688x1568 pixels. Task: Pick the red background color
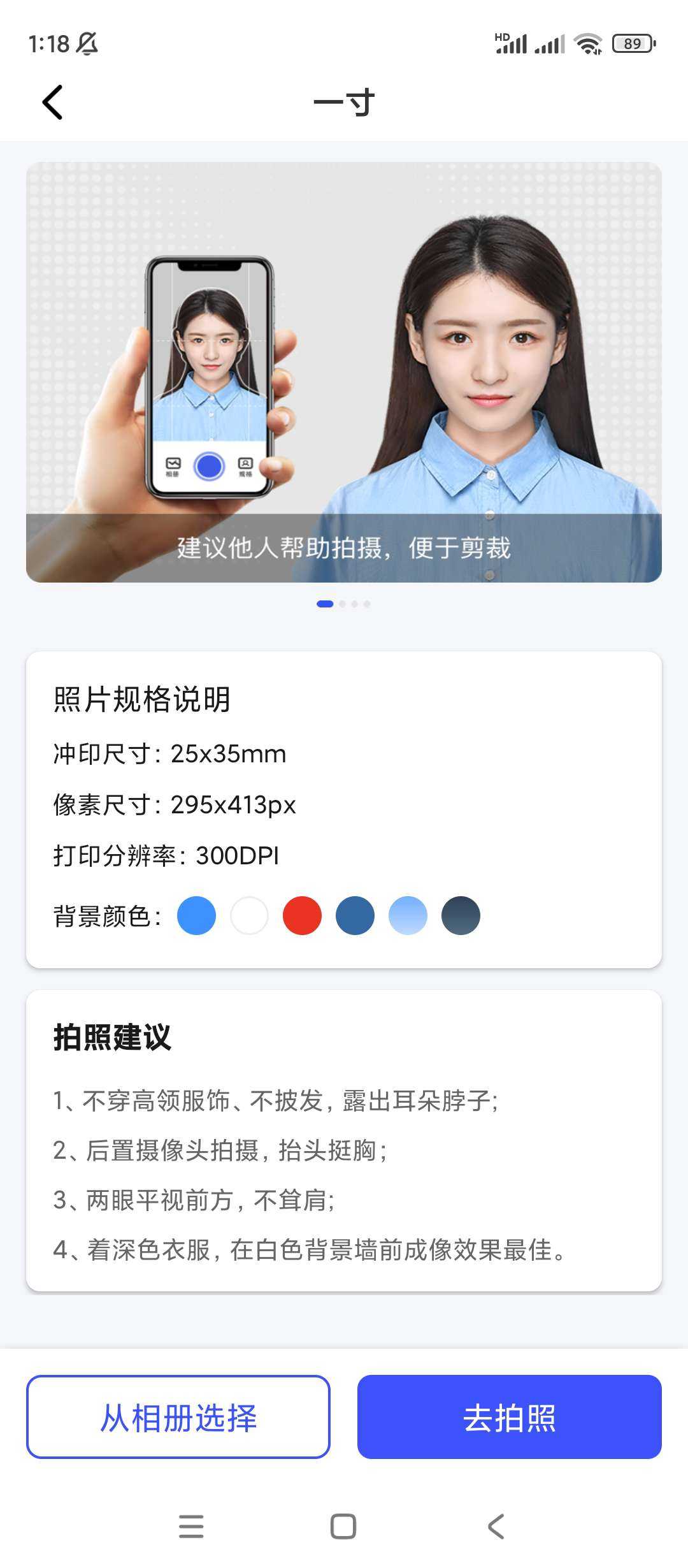pyautogui.click(x=302, y=915)
